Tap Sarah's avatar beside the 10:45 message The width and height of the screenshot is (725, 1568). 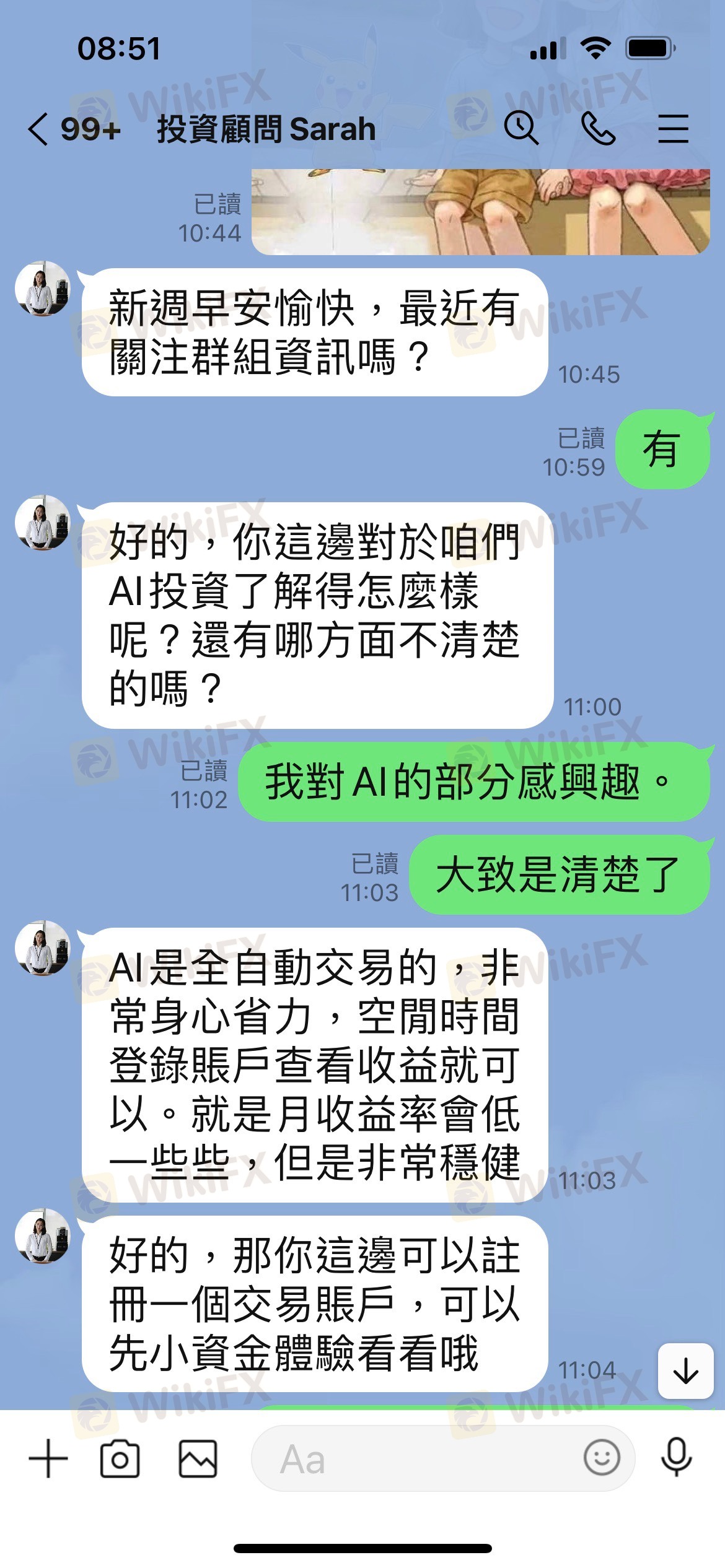(x=43, y=289)
